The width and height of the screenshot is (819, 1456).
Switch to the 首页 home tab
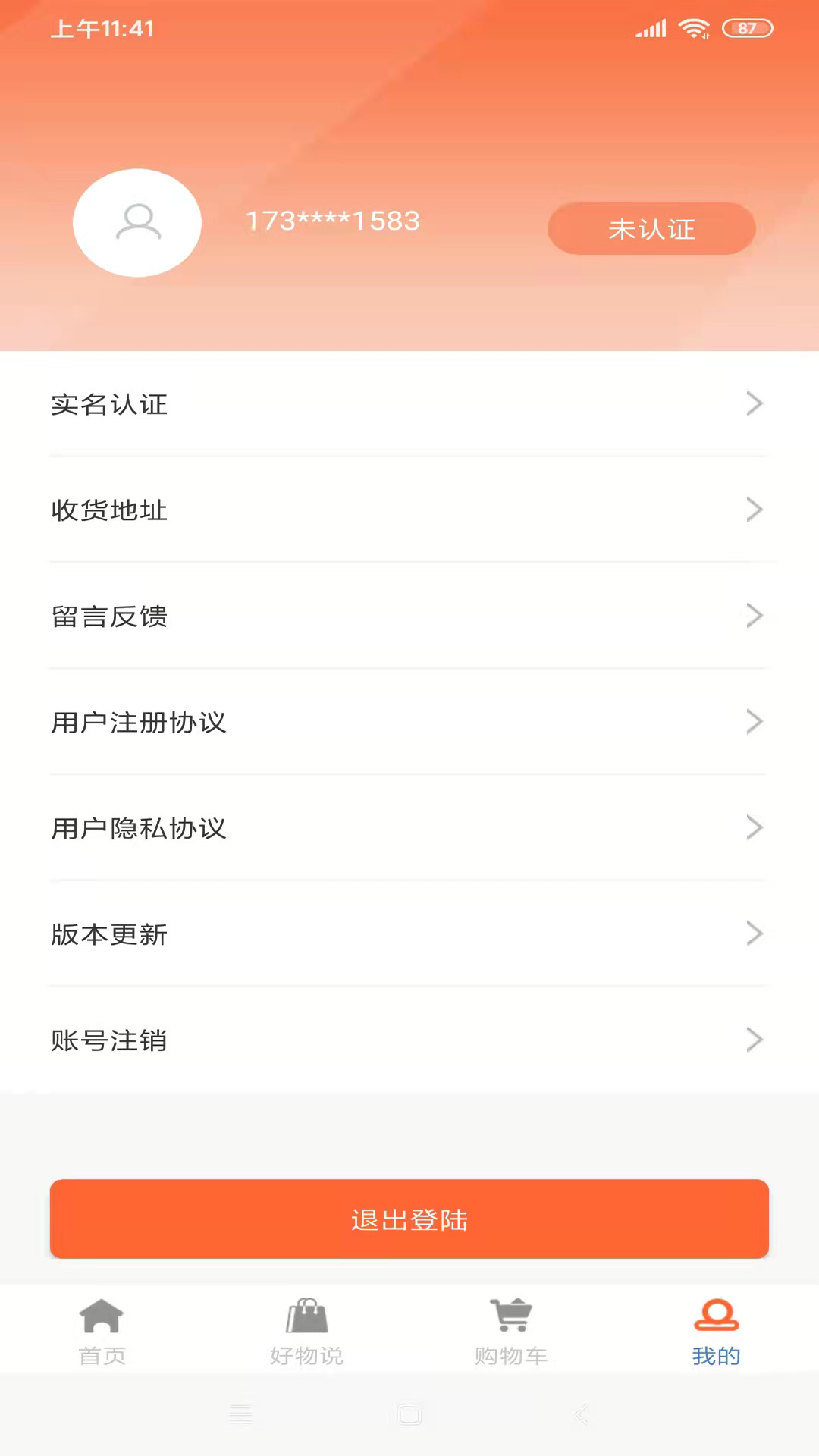point(102,1332)
